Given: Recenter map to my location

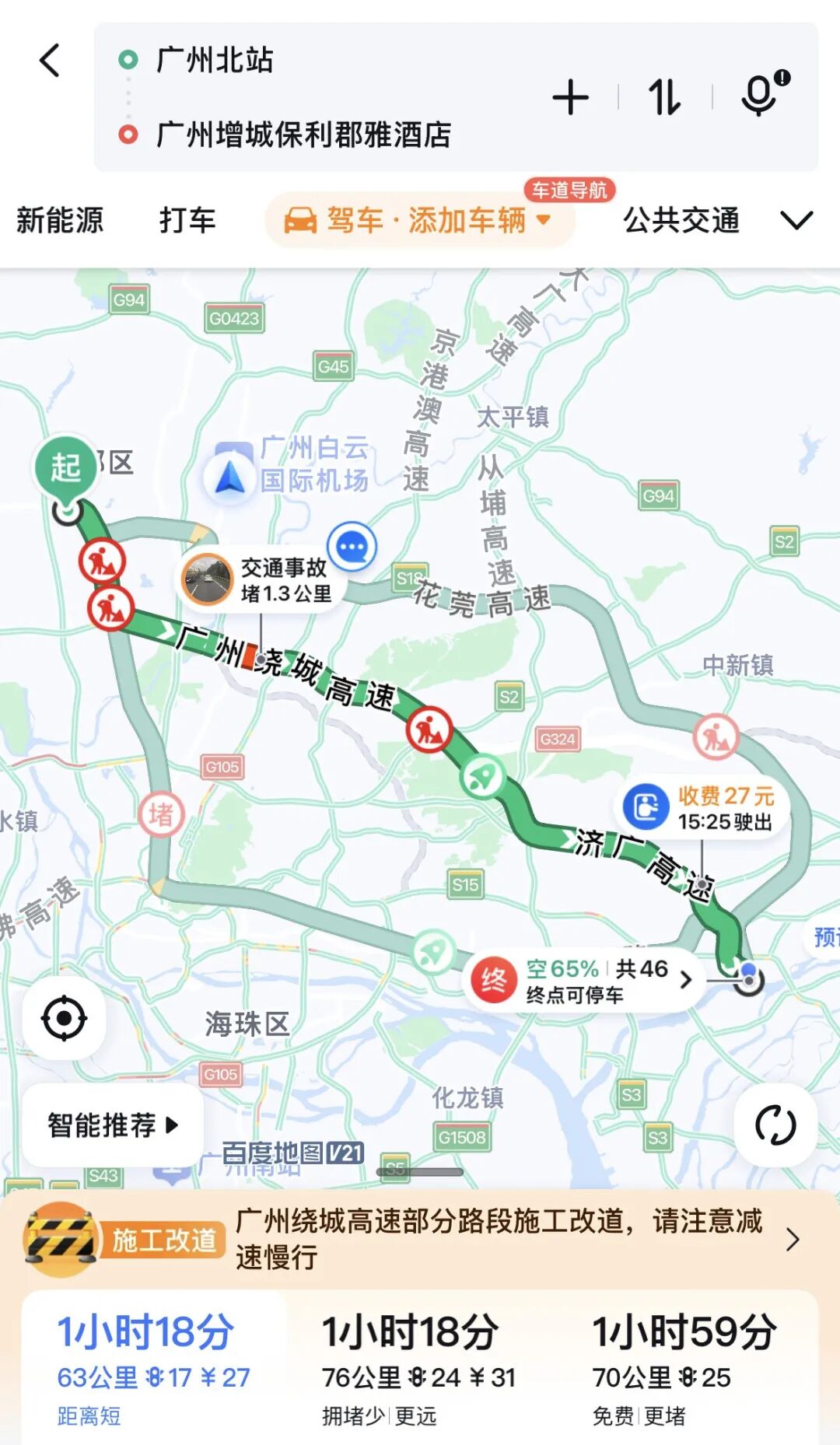Looking at the screenshot, I should point(64,1018).
